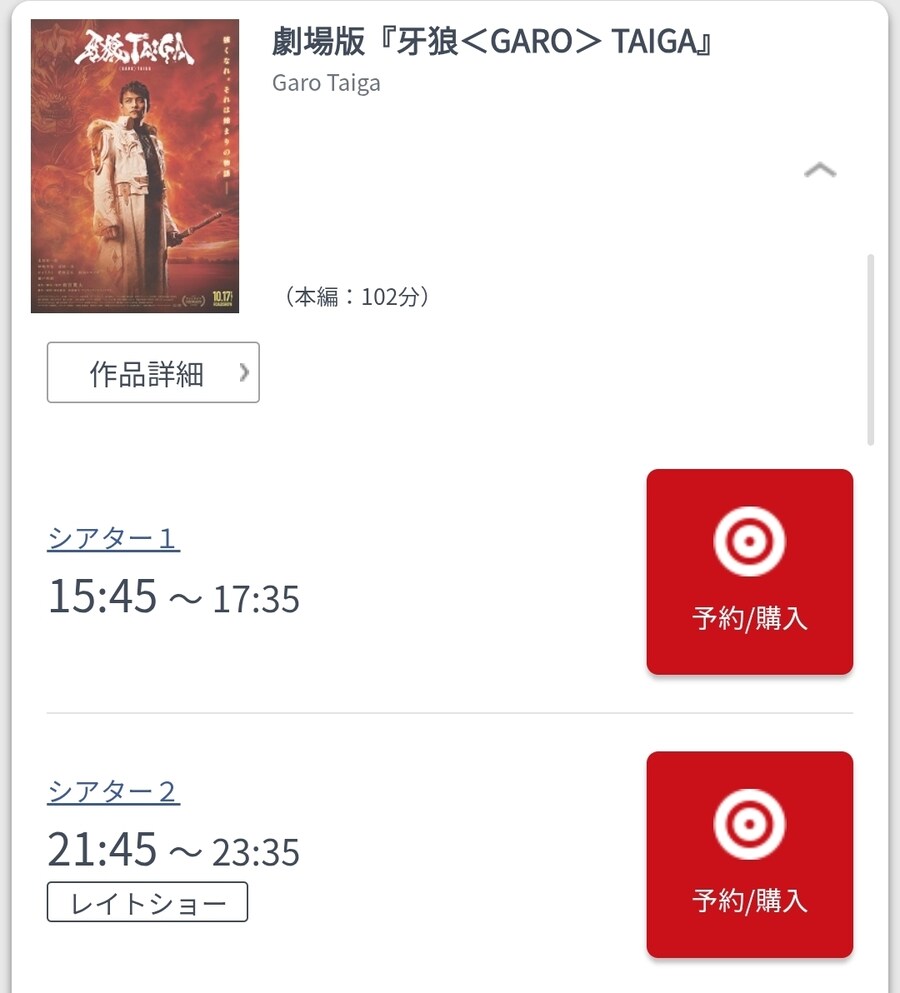Open 作品詳細 movie details

153,373
